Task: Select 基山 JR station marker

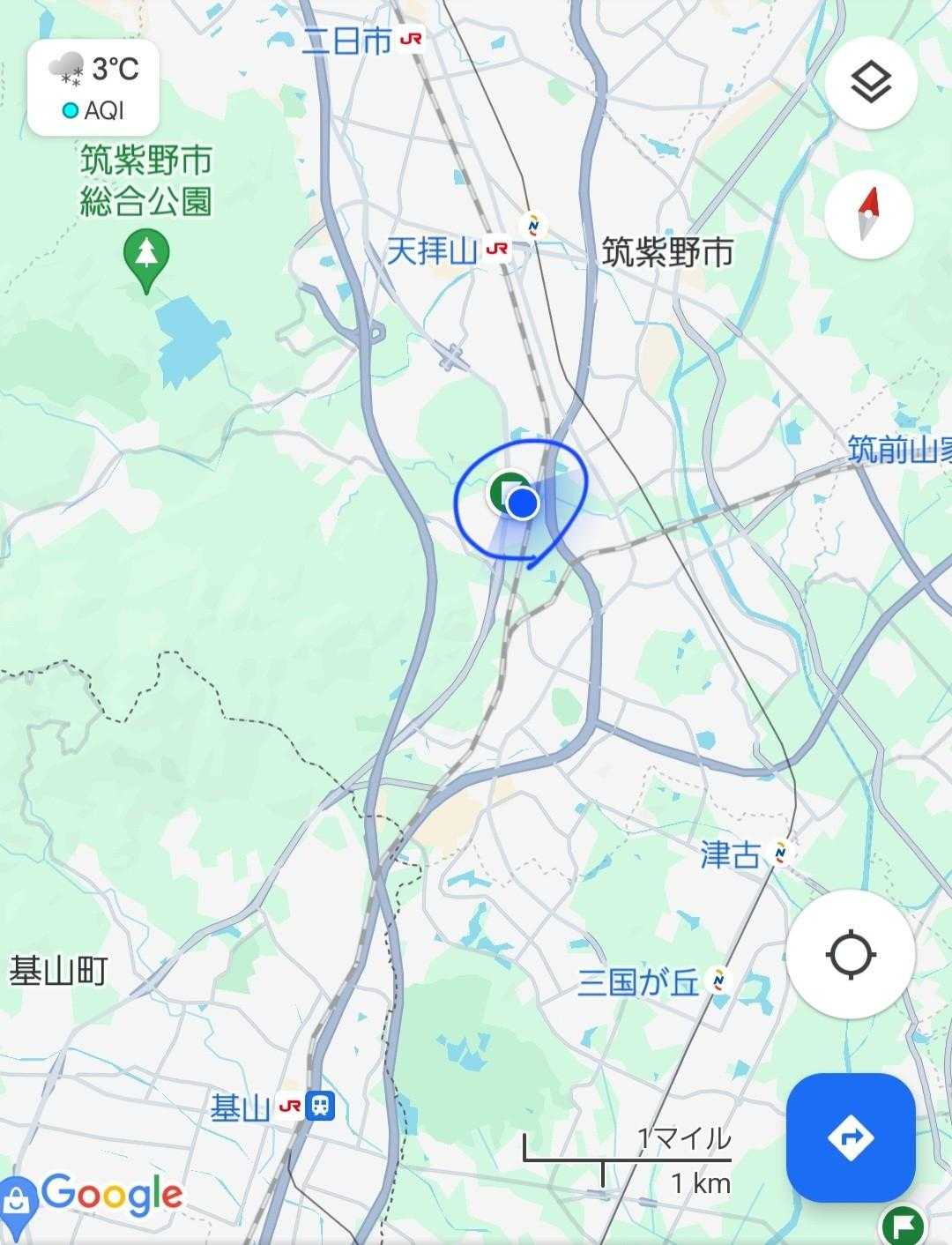Action: (289, 1107)
